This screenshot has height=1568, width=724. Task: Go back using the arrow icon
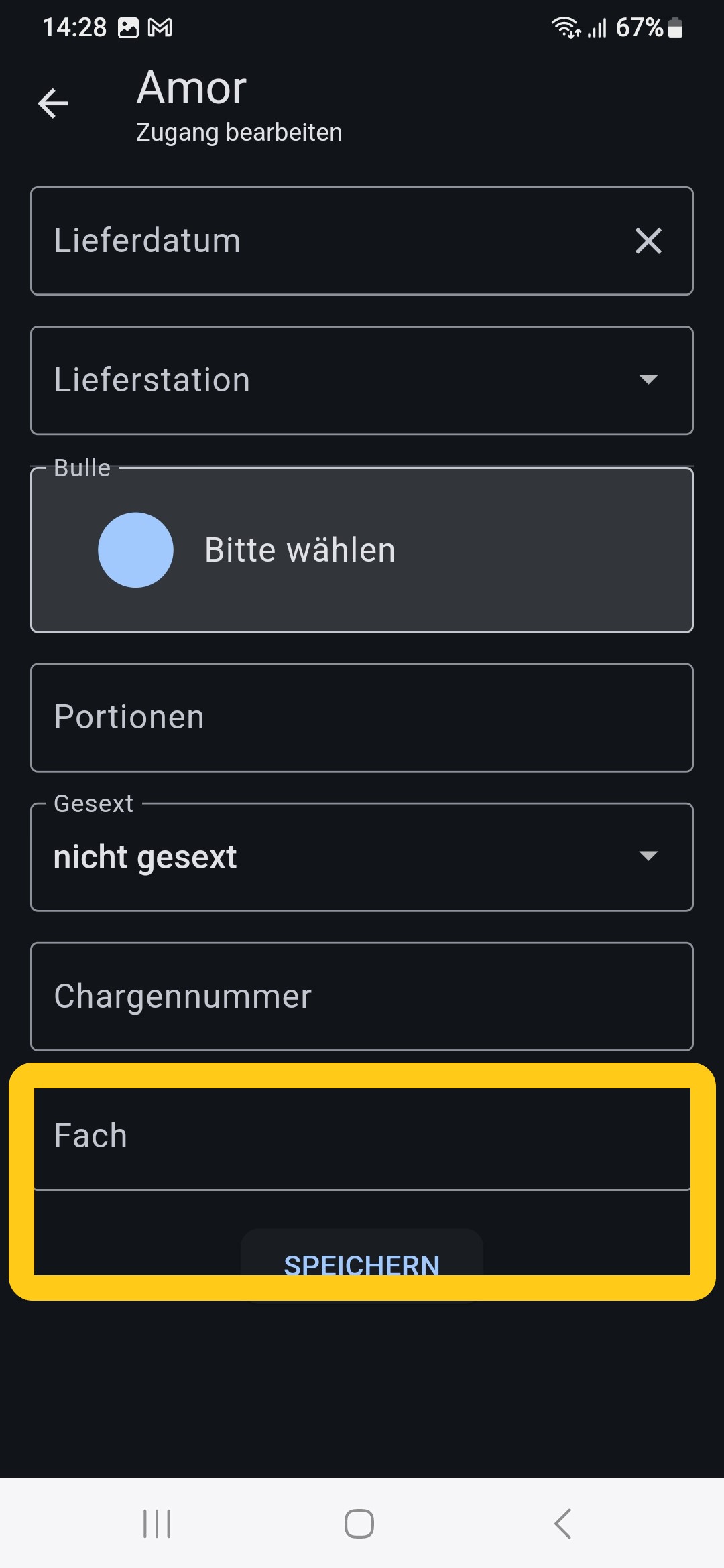click(x=53, y=104)
